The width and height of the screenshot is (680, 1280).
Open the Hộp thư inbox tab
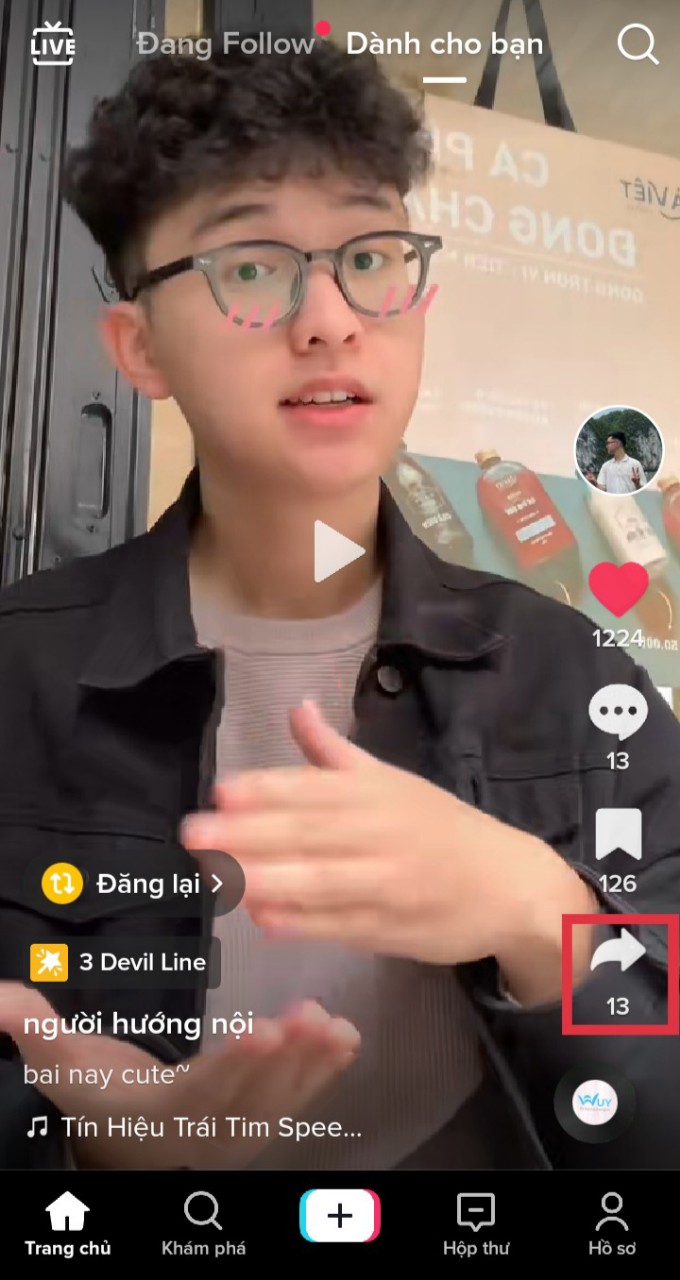[x=476, y=1225]
